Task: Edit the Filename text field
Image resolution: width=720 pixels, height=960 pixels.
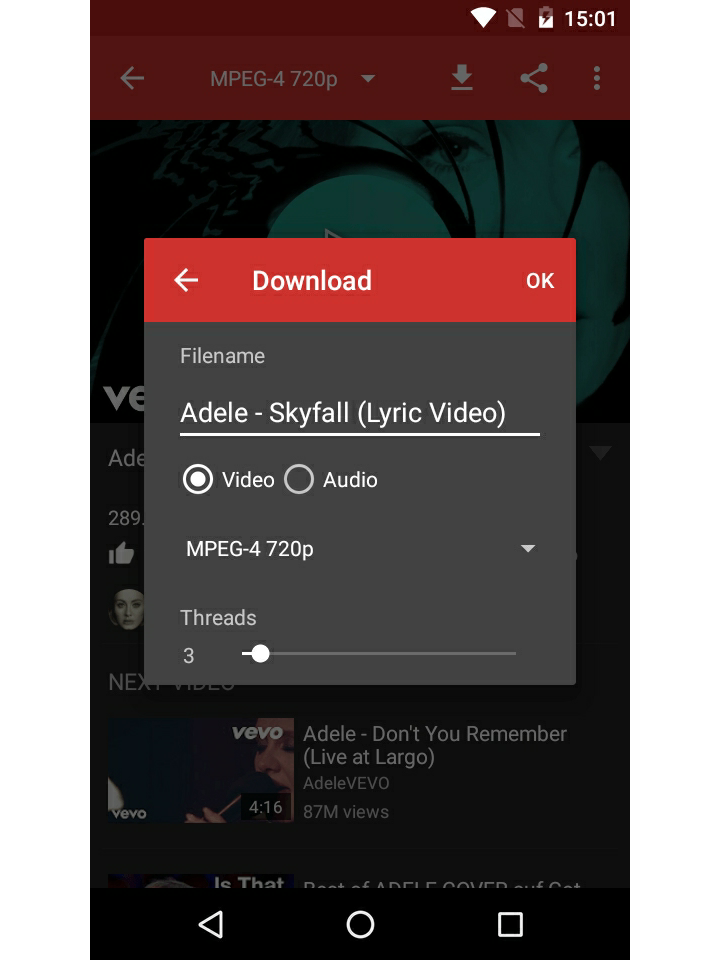Action: (359, 413)
